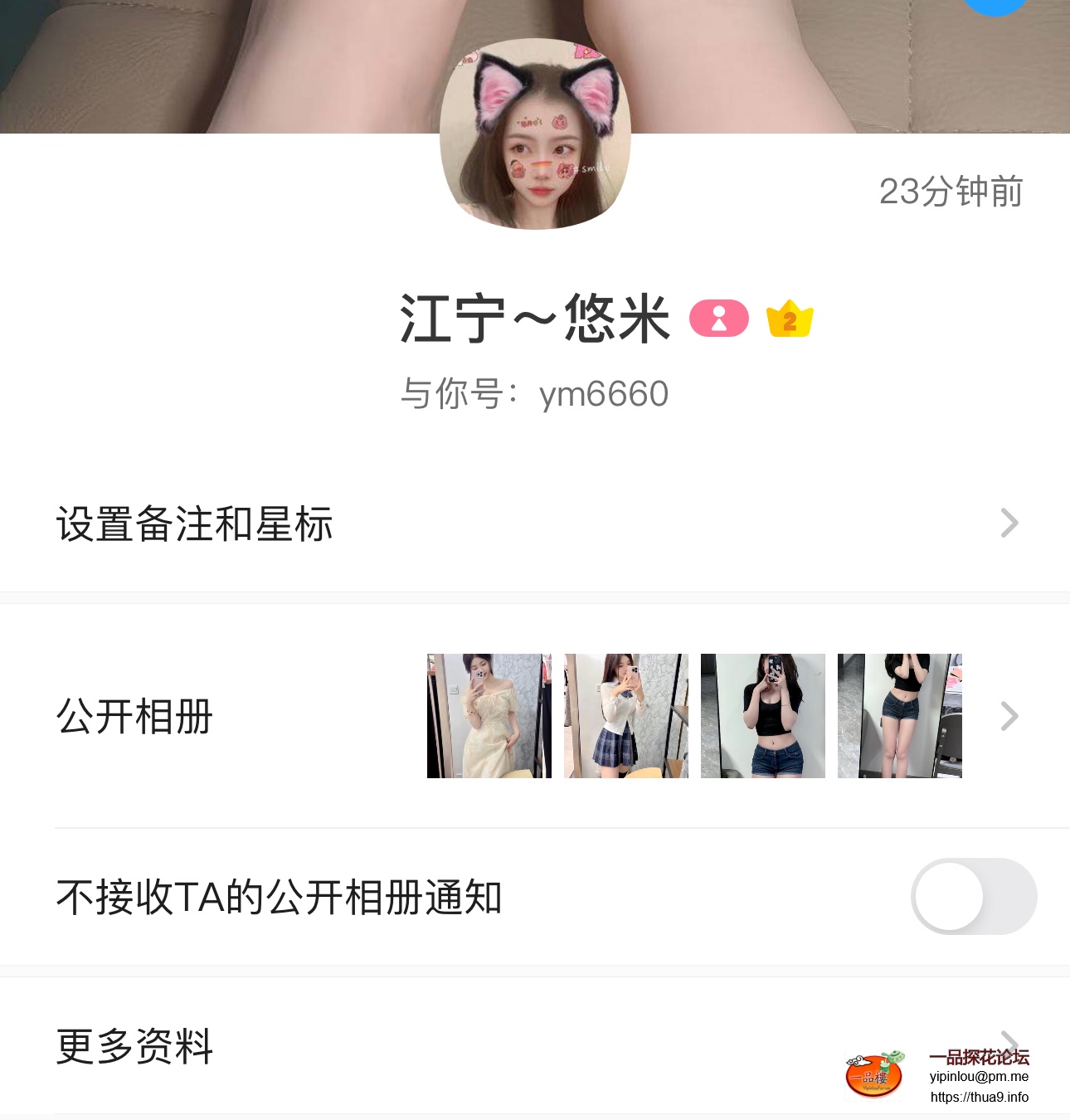Screen dimensions: 1070x1120
Task: View the profile avatar picture
Action: [x=535, y=134]
